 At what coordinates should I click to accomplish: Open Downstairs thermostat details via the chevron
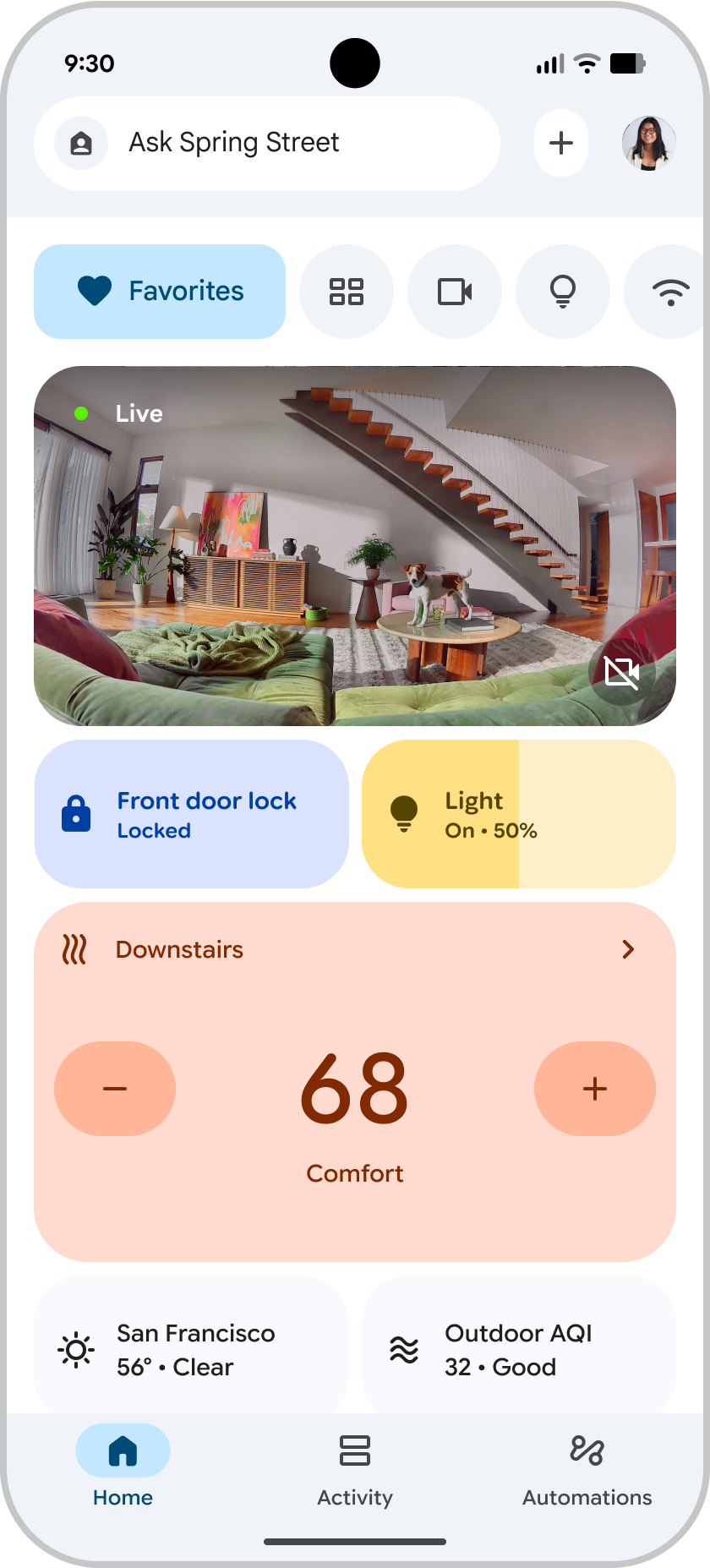click(628, 949)
